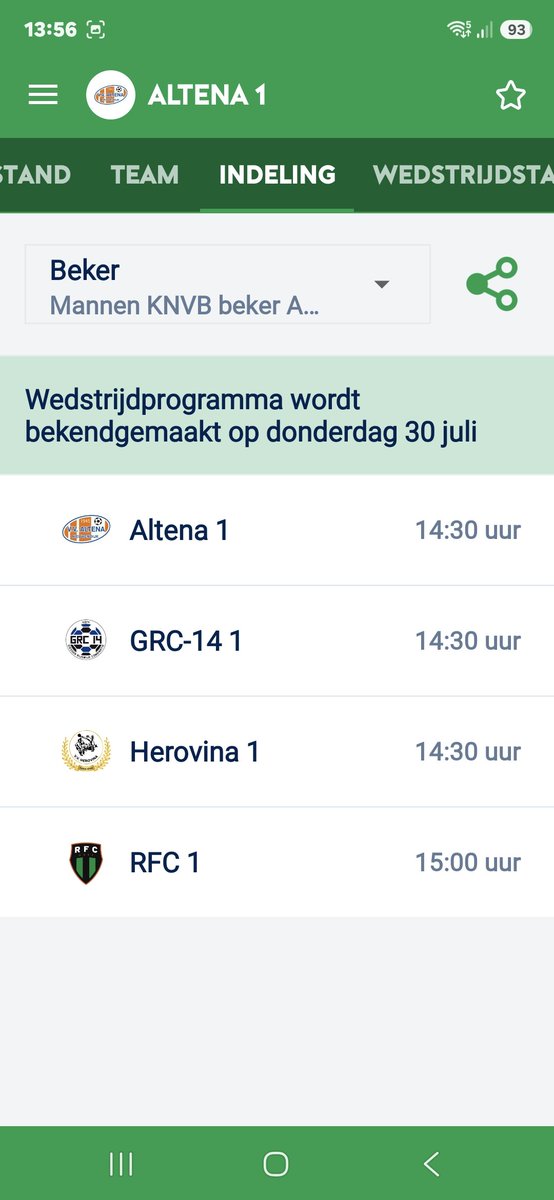View the RFC 1 team
The image size is (554, 1200).
click(x=277, y=862)
